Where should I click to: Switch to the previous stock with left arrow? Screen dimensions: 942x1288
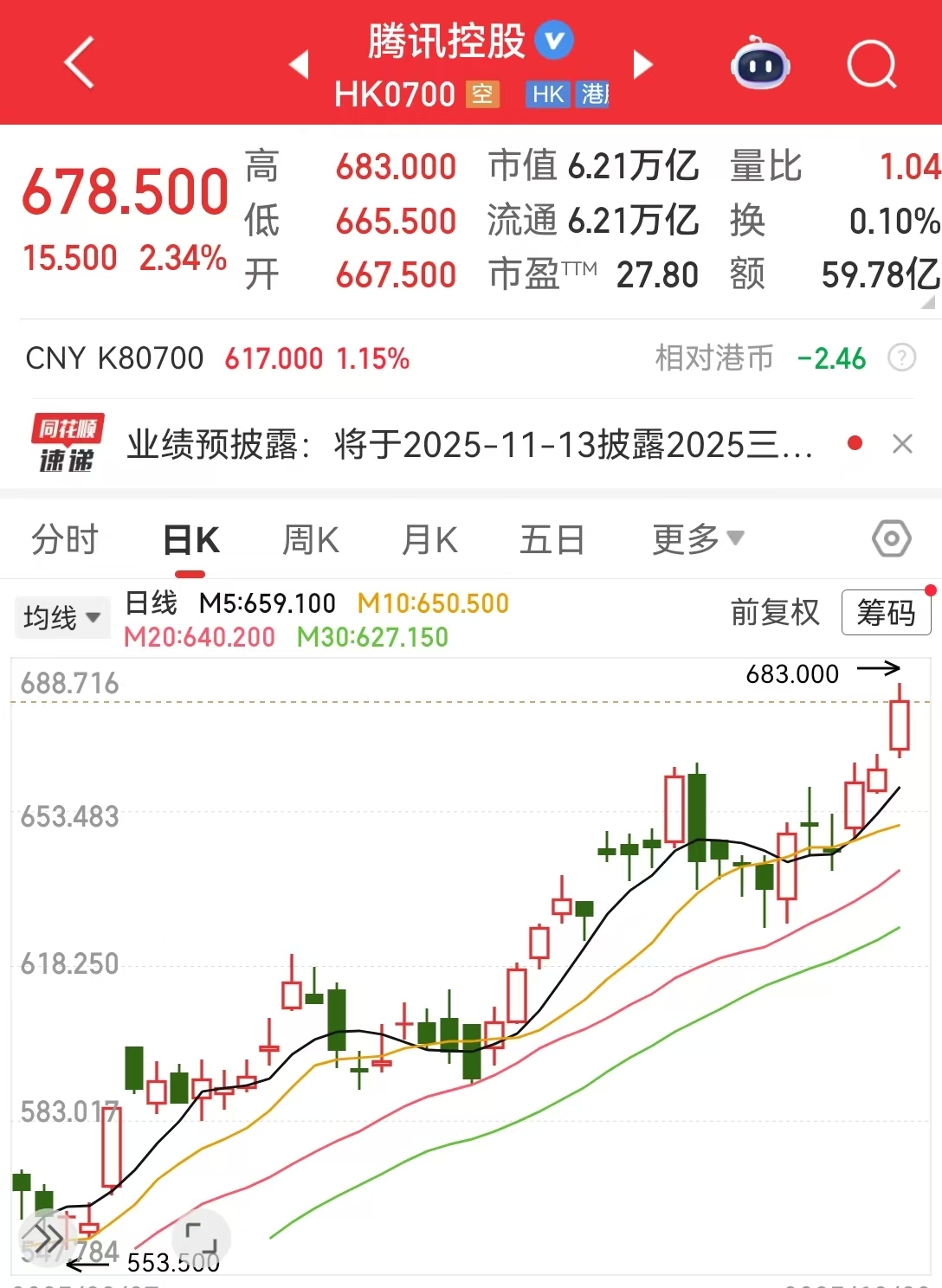[299, 64]
